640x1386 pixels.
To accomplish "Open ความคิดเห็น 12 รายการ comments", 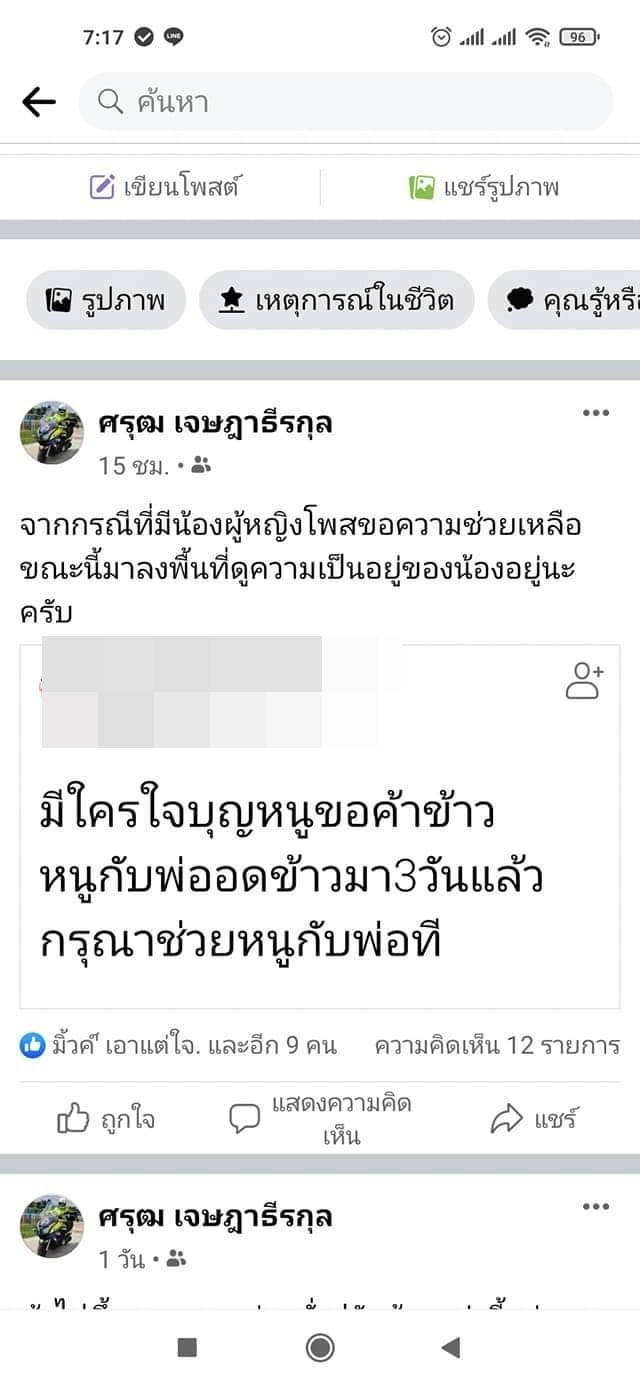I will pos(497,1046).
